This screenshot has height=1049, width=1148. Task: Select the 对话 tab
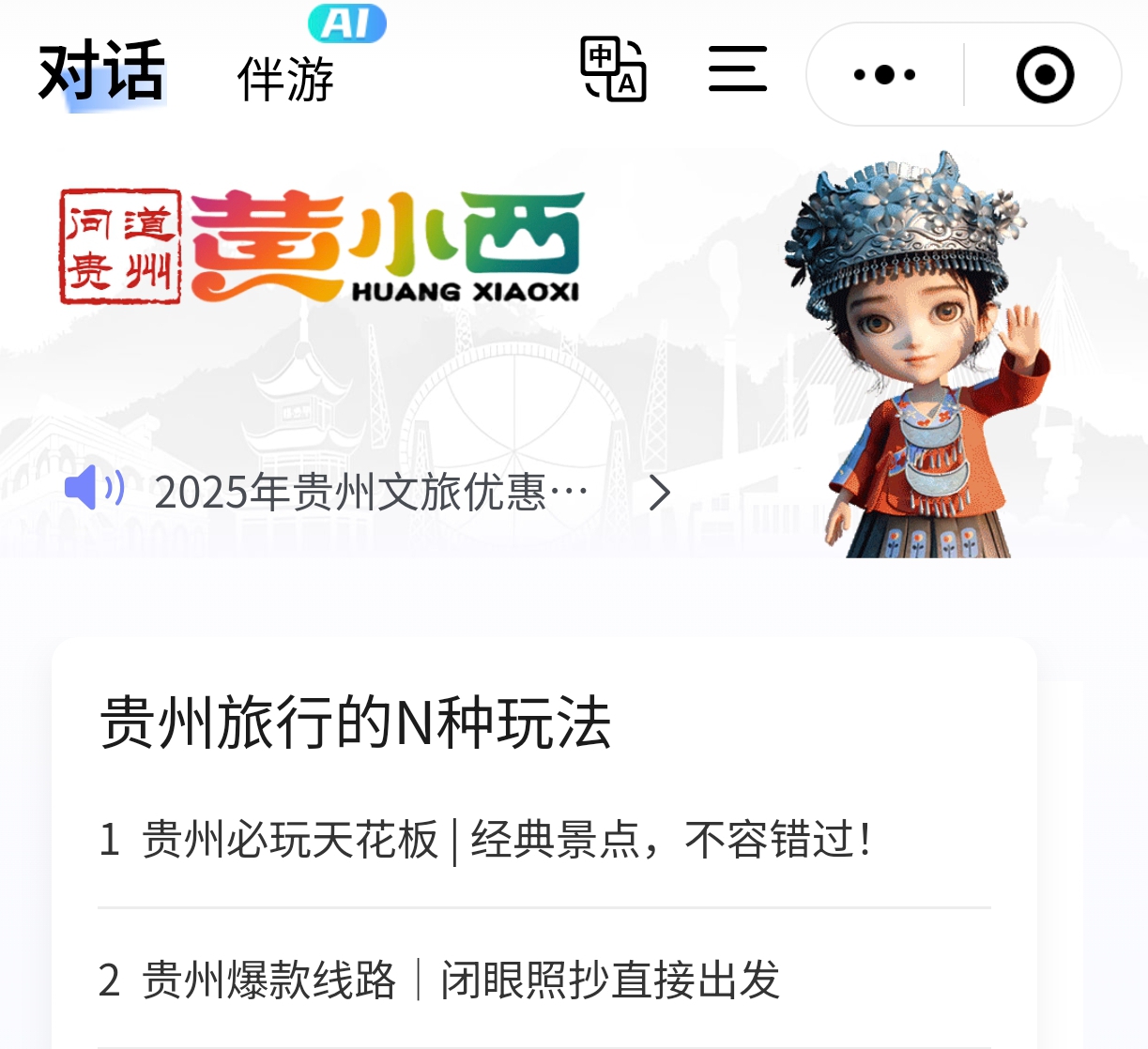101,73
